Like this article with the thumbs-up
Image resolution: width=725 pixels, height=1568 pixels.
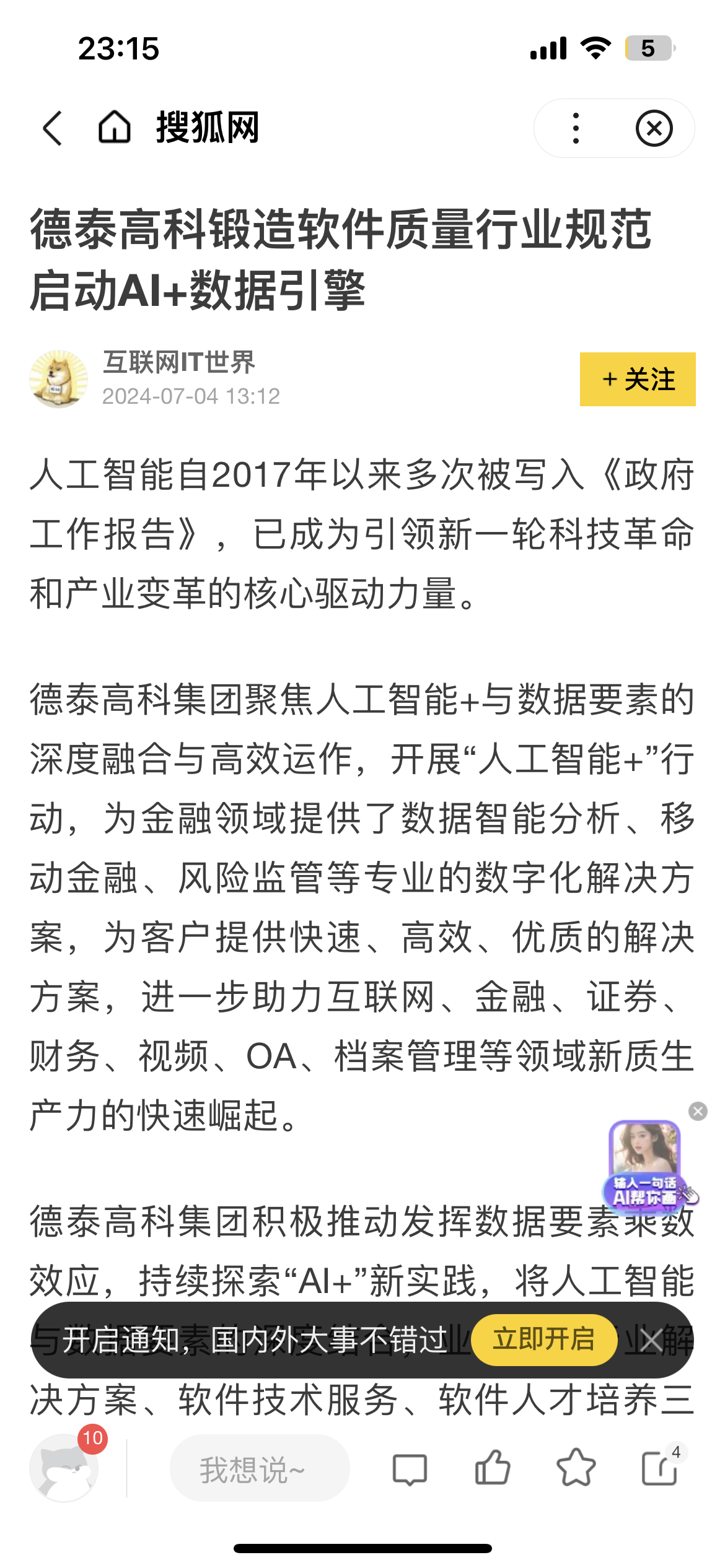pyautogui.click(x=493, y=1468)
